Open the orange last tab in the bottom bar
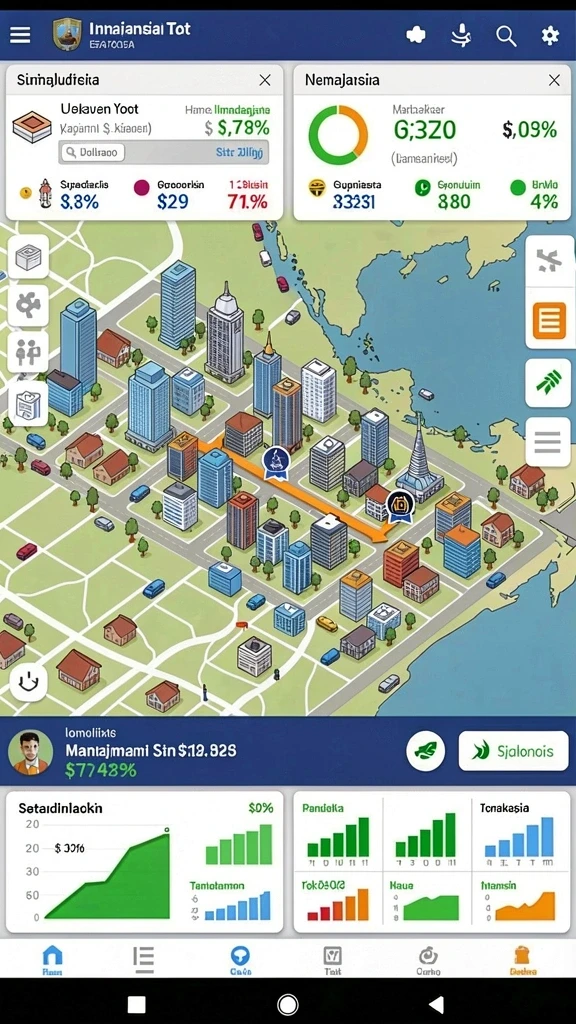This screenshot has height=1024, width=576. (523, 959)
